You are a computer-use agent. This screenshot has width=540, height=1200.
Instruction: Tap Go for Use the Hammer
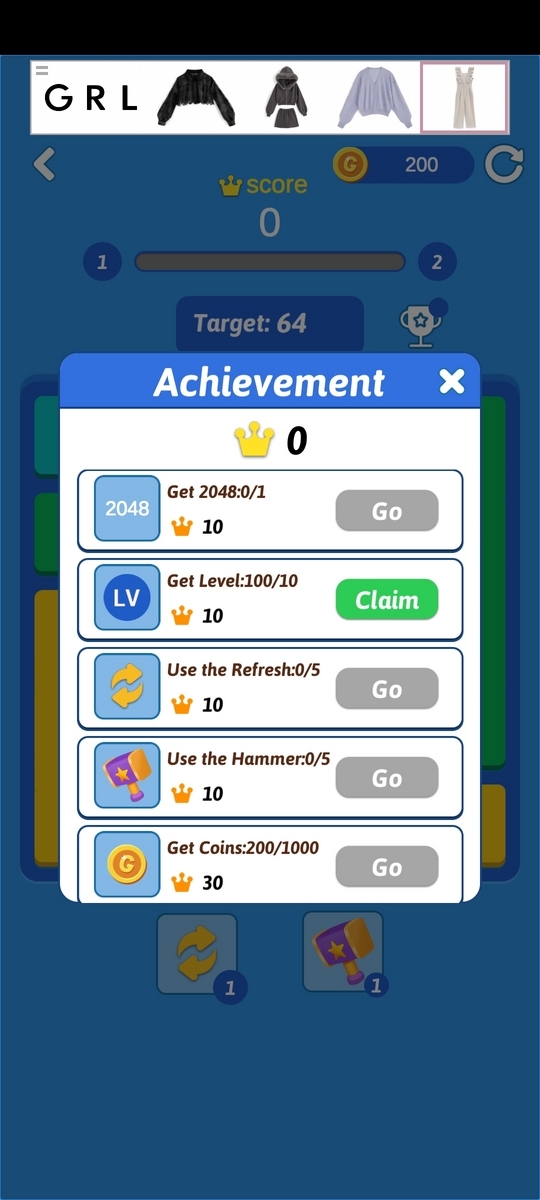387,778
